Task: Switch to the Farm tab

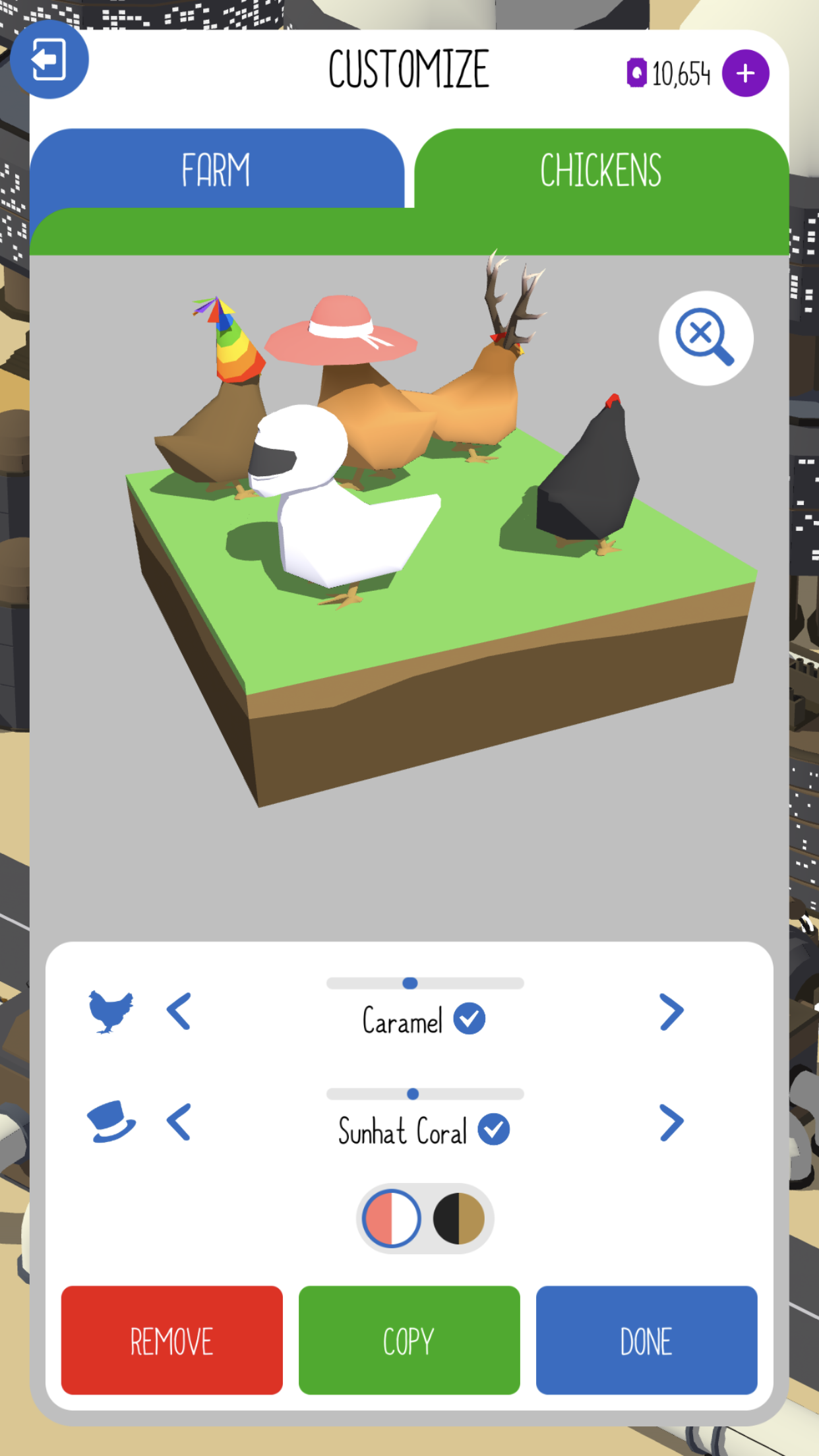Action: click(216, 169)
